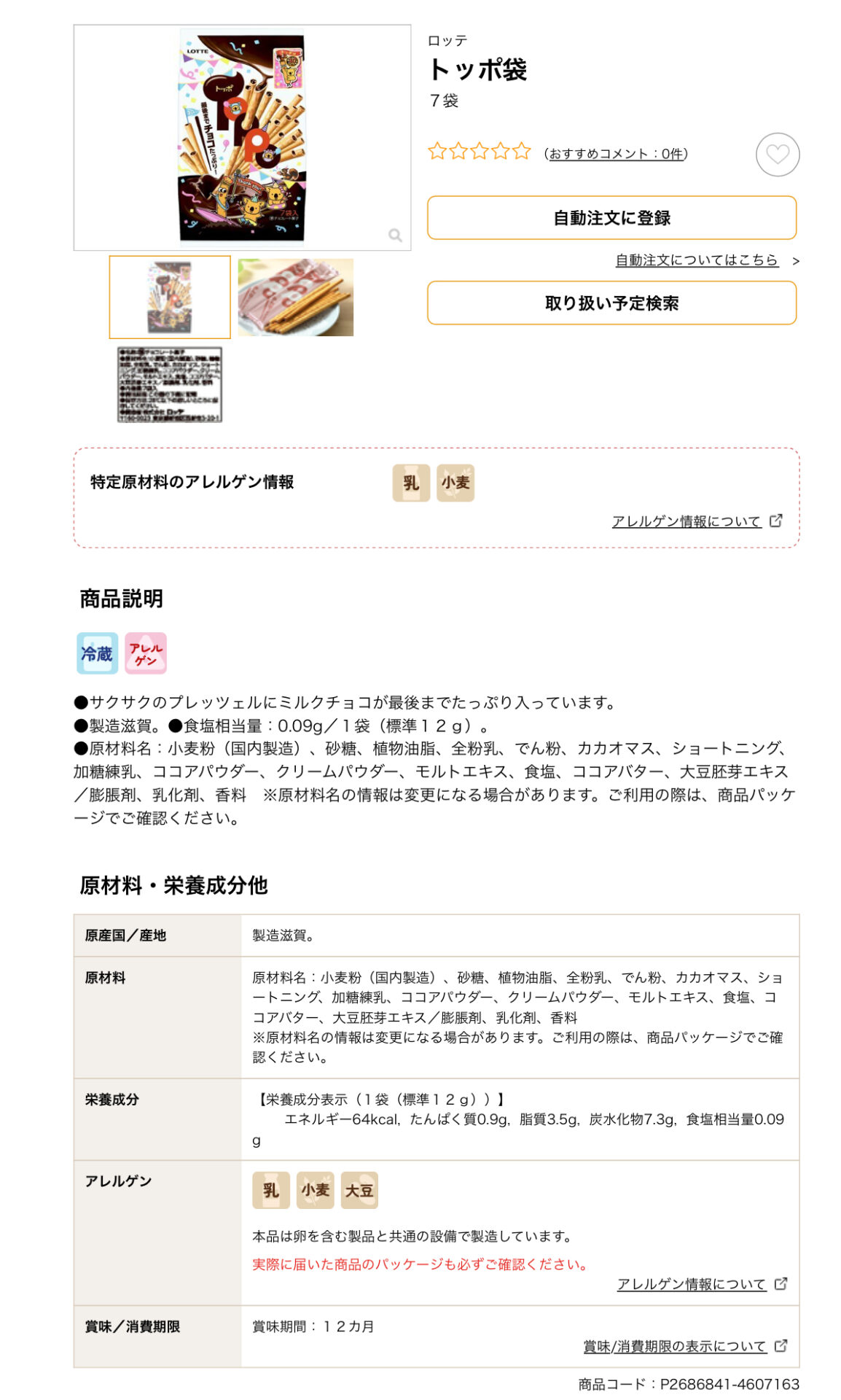Open the 自動注文についてはこちら link

pos(696,260)
